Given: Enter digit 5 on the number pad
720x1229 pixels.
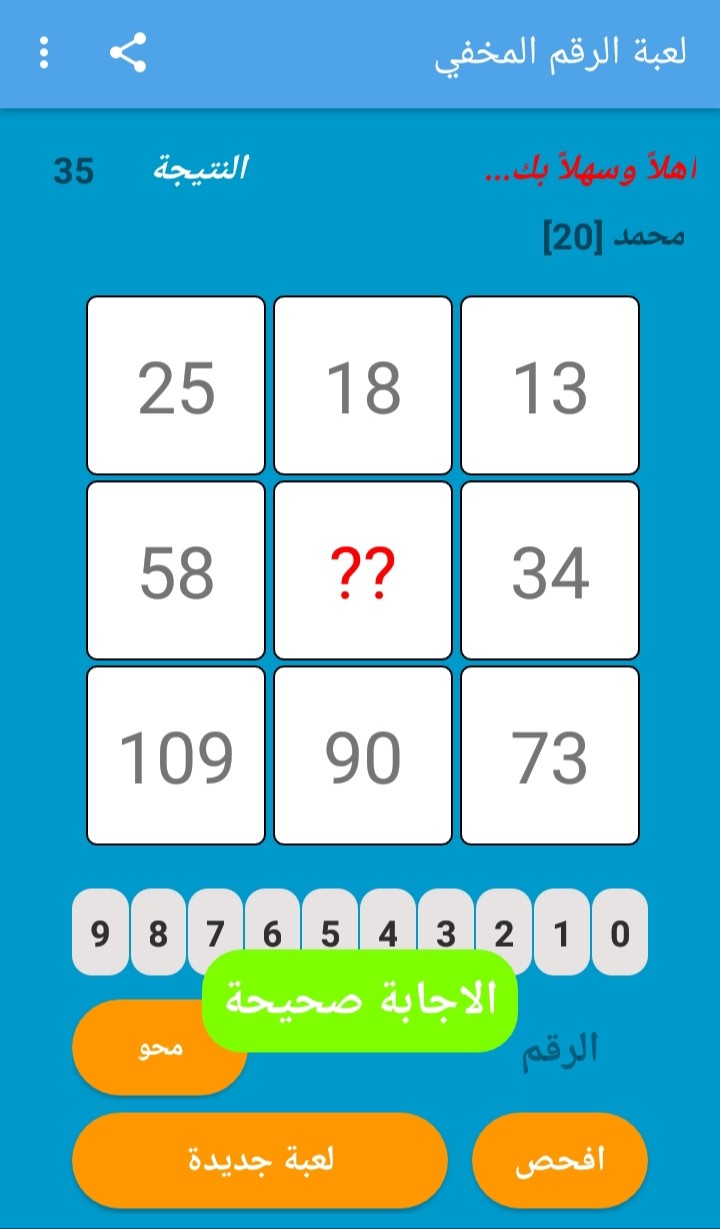Looking at the screenshot, I should coord(331,920).
